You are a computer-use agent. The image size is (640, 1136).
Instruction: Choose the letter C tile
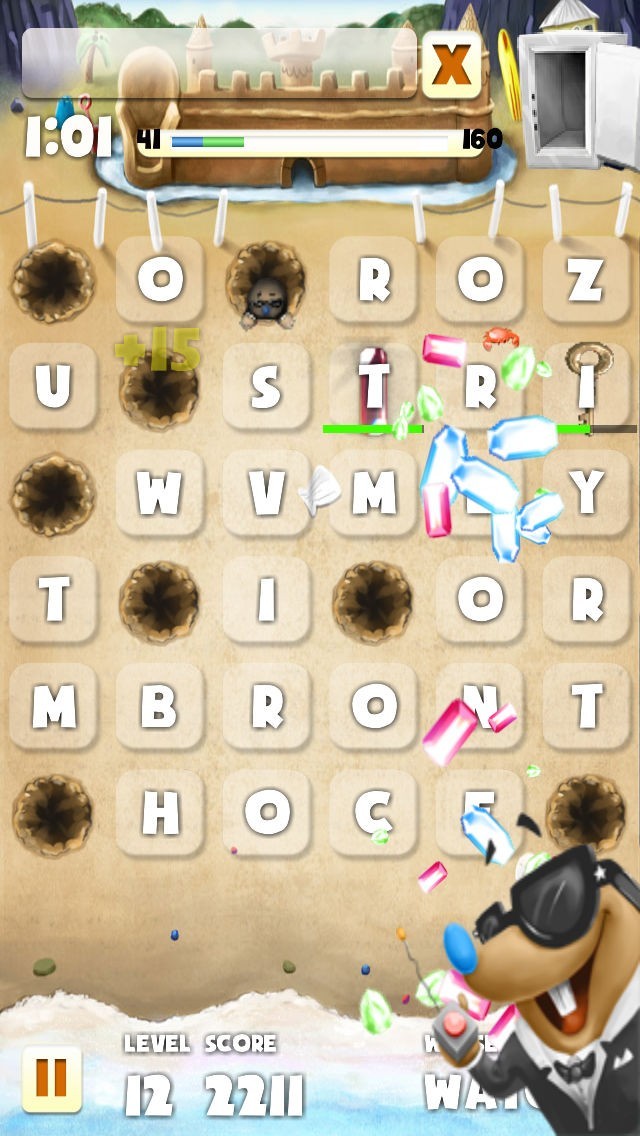coord(373,812)
